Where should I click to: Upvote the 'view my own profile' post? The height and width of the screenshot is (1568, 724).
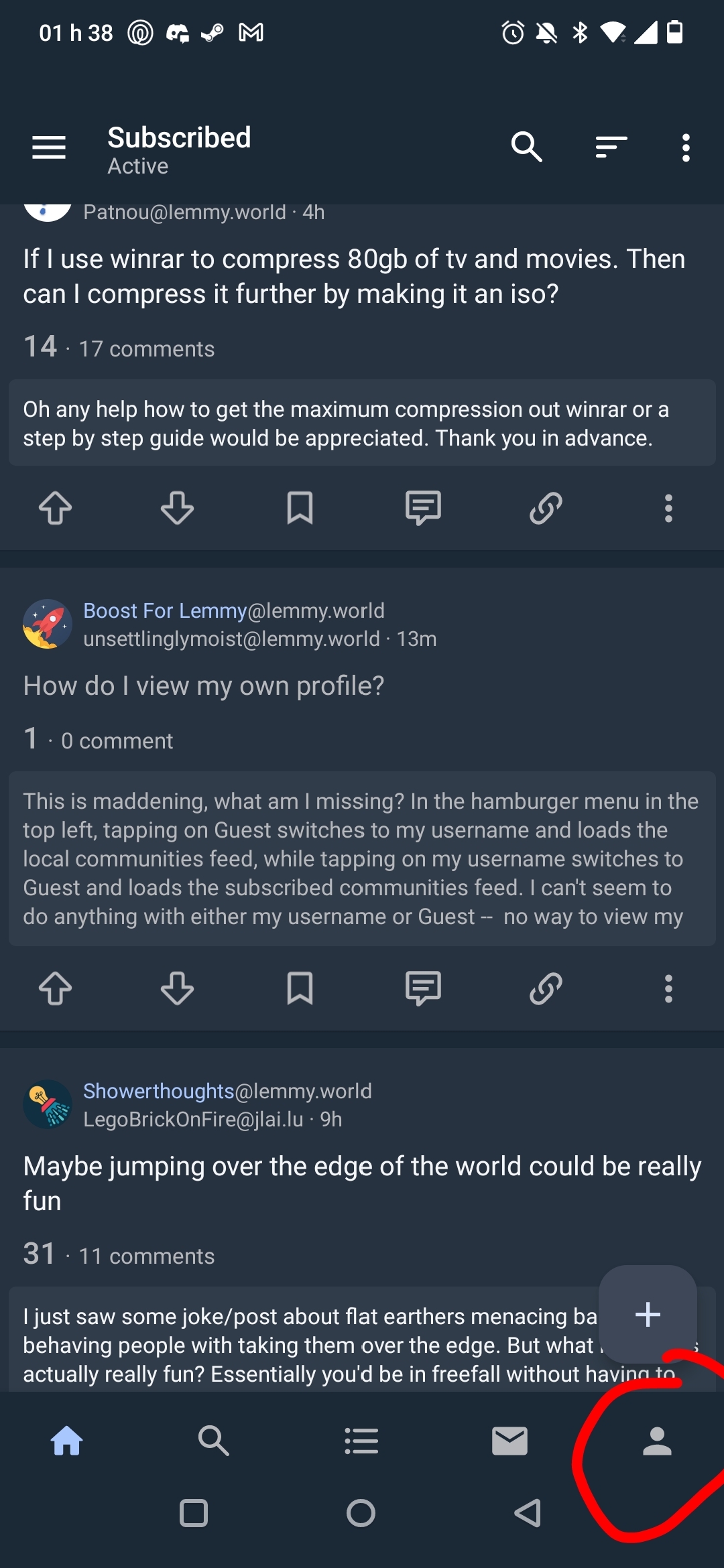(56, 988)
